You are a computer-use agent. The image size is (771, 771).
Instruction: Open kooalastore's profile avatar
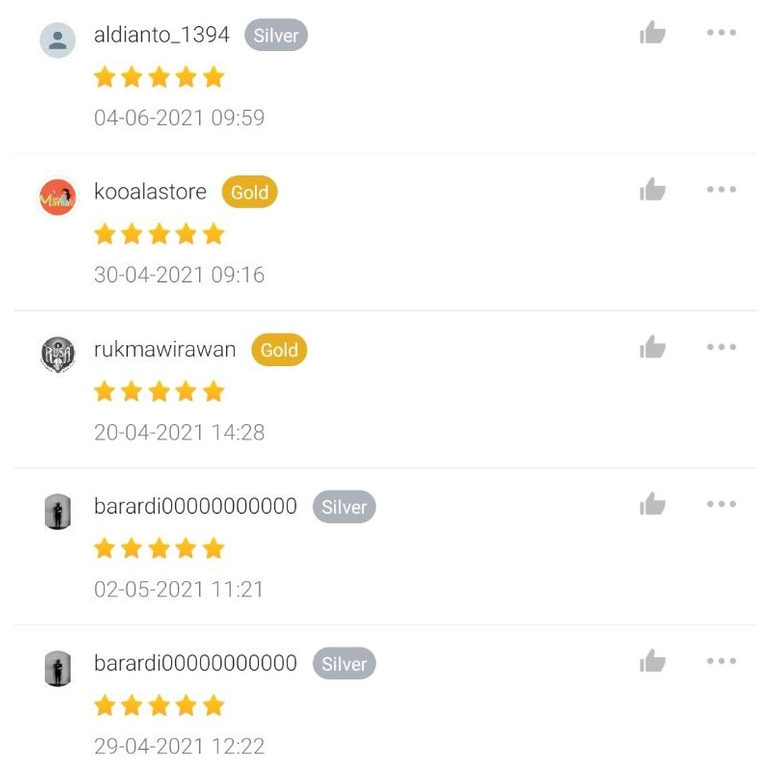pyautogui.click(x=58, y=197)
